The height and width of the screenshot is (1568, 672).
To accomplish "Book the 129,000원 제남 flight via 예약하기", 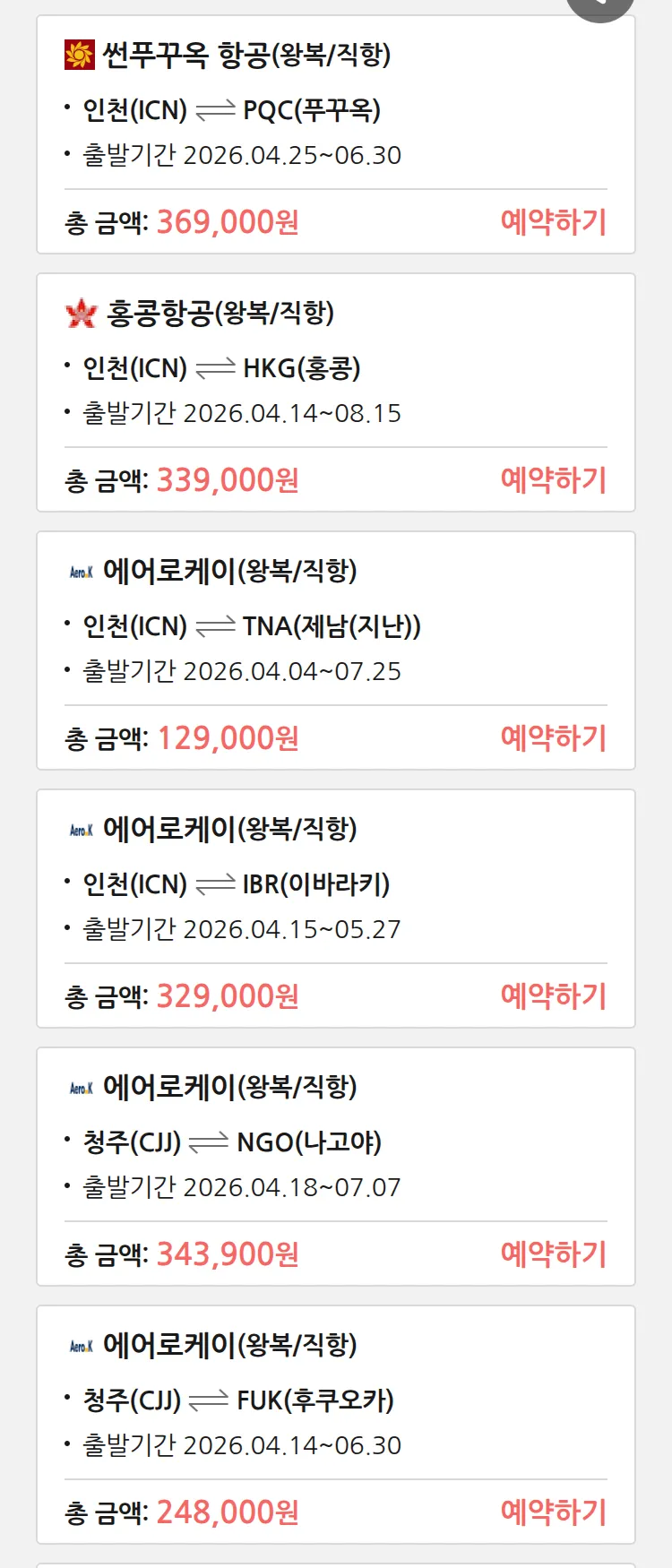I will [x=554, y=737].
